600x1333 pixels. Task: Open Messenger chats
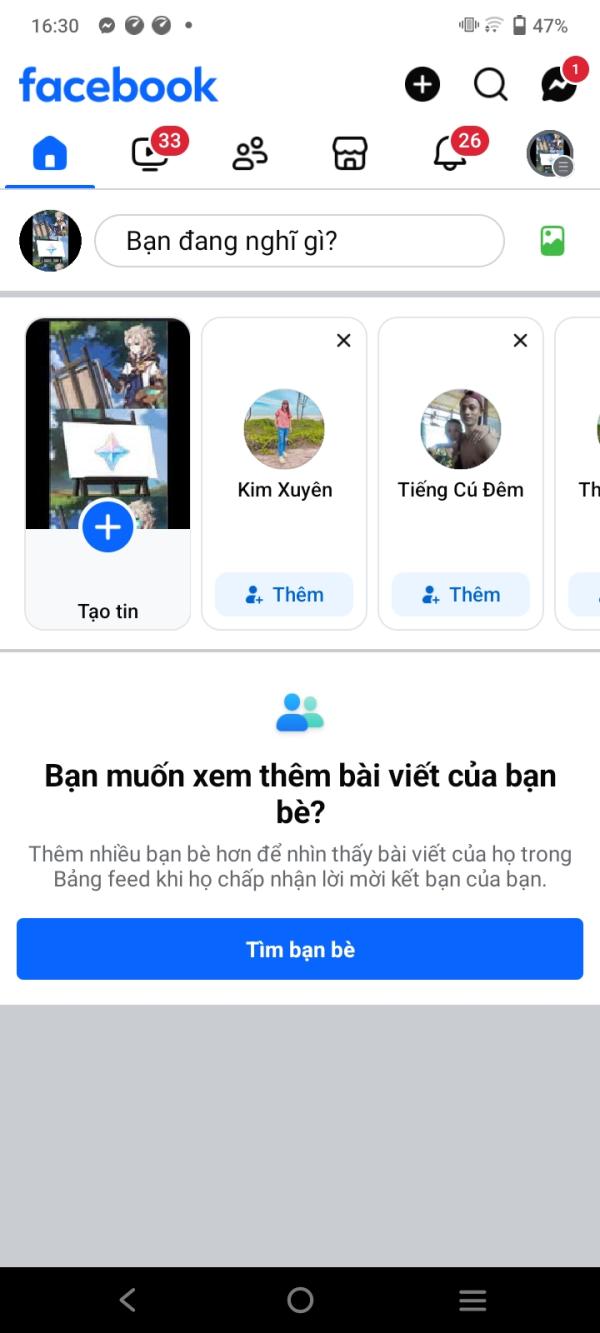(x=559, y=85)
